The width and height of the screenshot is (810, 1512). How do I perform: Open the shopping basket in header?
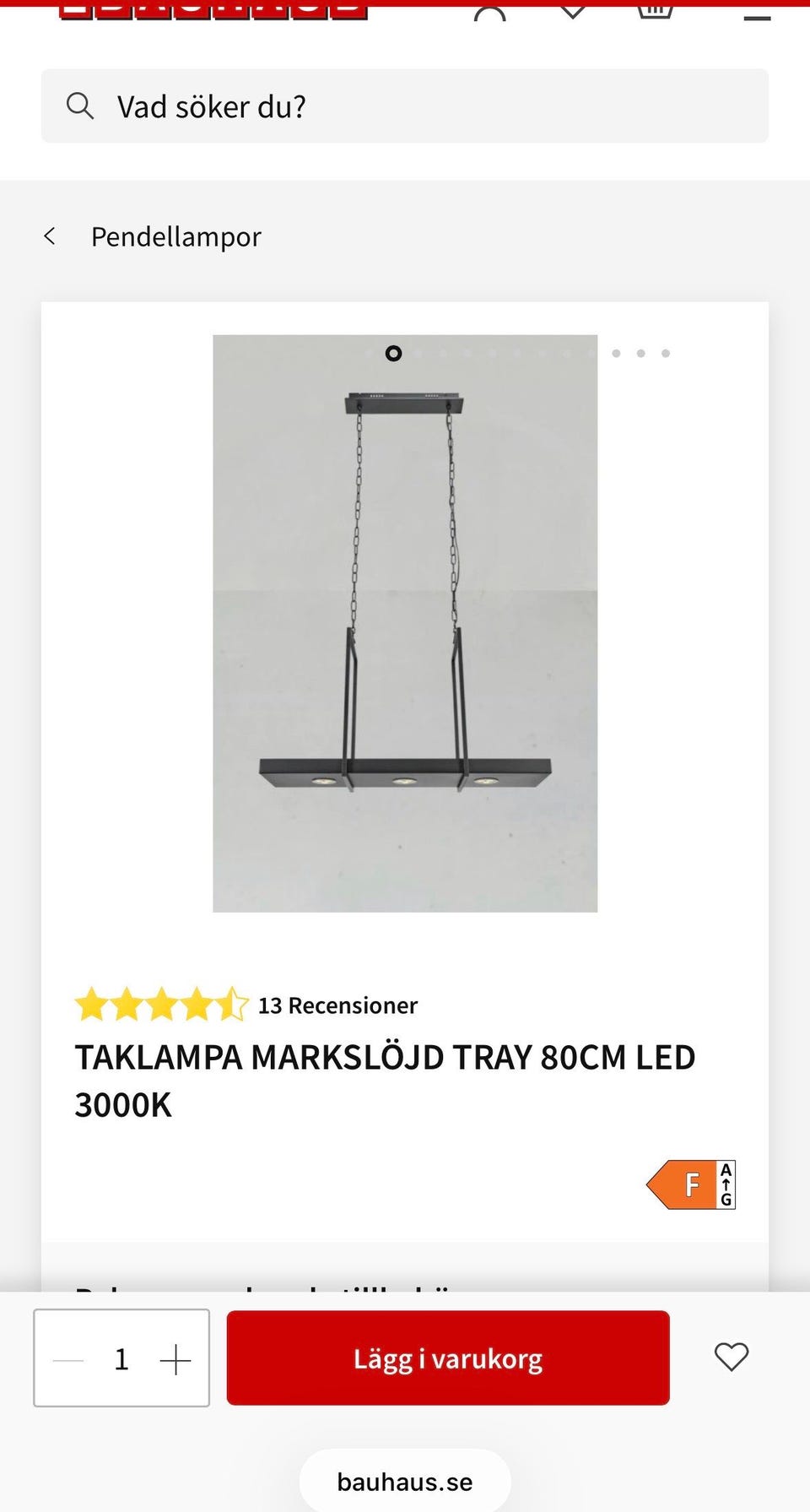tap(656, 10)
